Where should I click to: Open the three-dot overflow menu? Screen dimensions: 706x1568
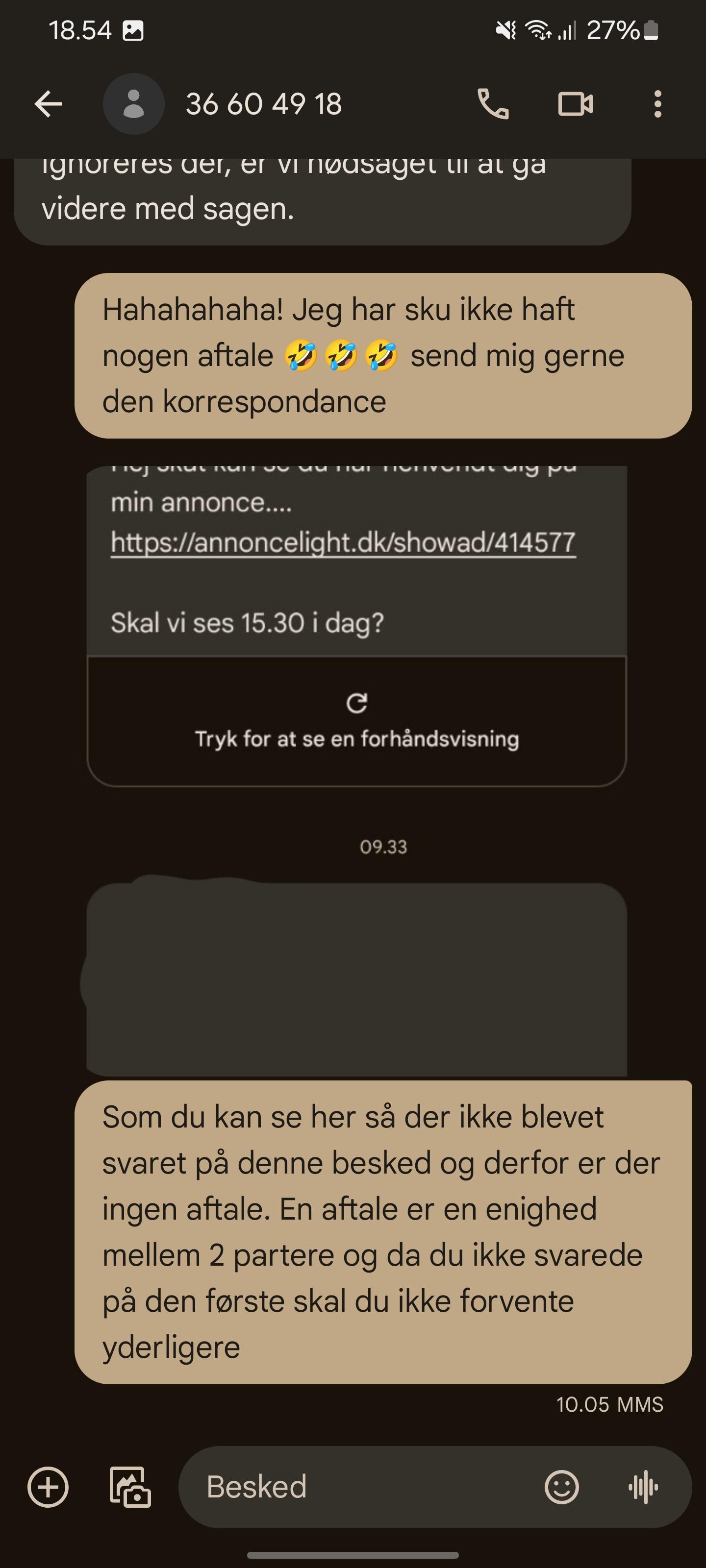[657, 104]
